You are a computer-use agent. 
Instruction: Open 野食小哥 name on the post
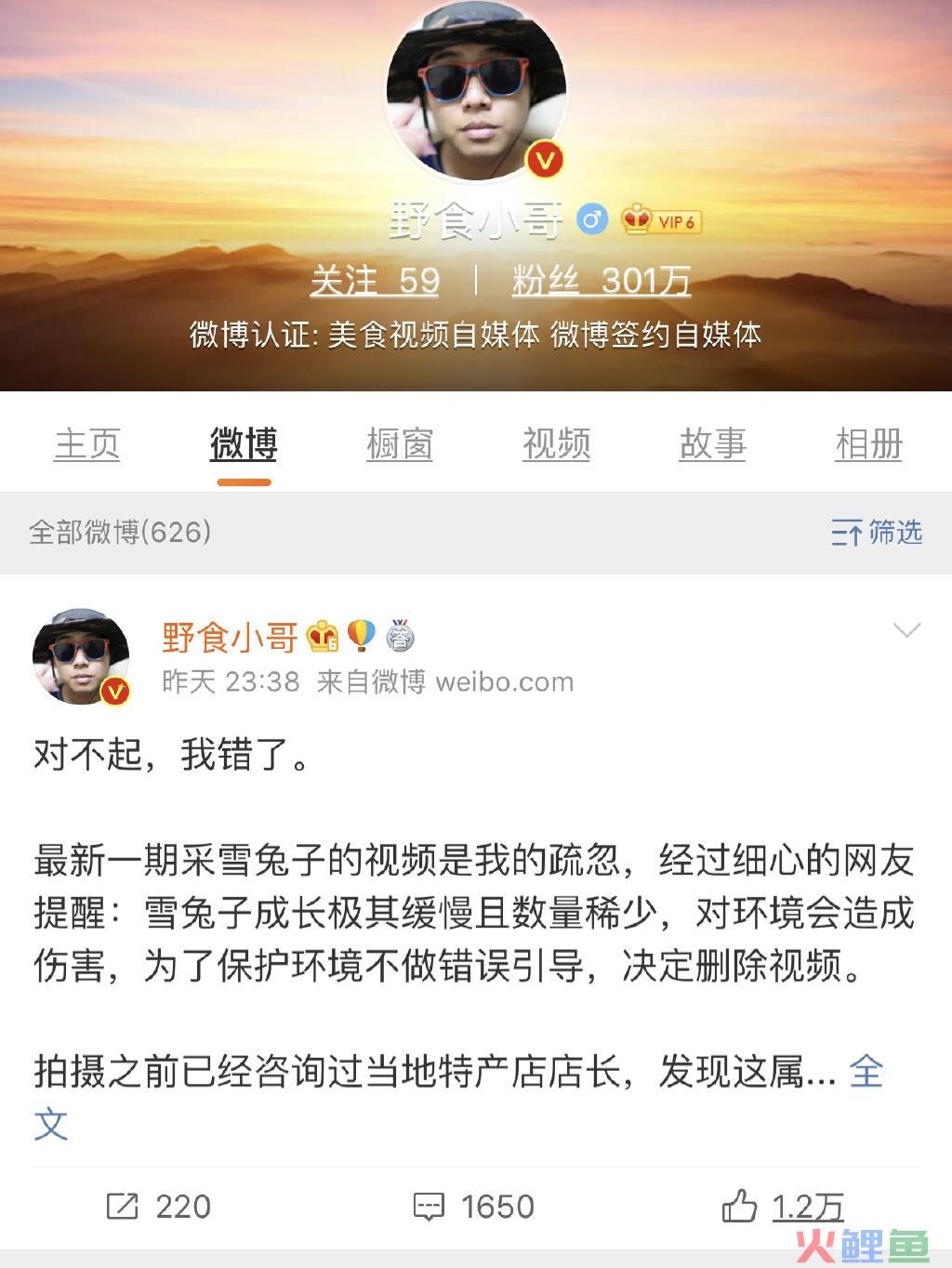tap(230, 638)
